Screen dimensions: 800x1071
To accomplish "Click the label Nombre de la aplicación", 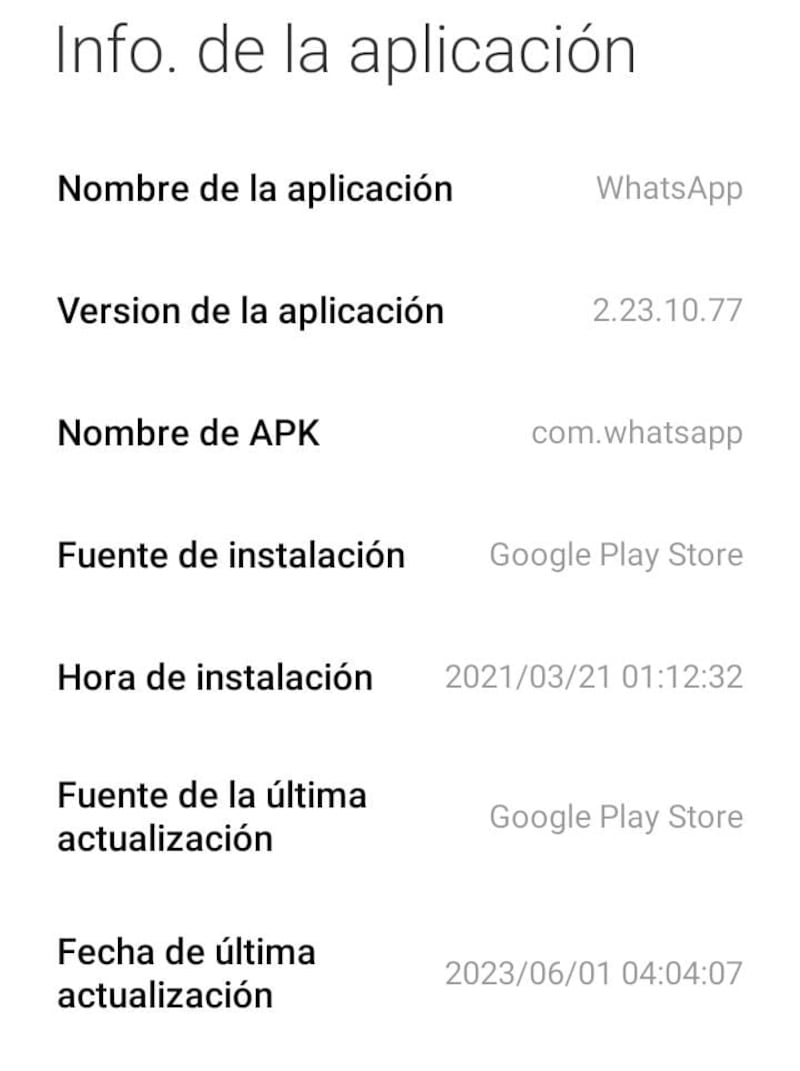I will pyautogui.click(x=254, y=189).
